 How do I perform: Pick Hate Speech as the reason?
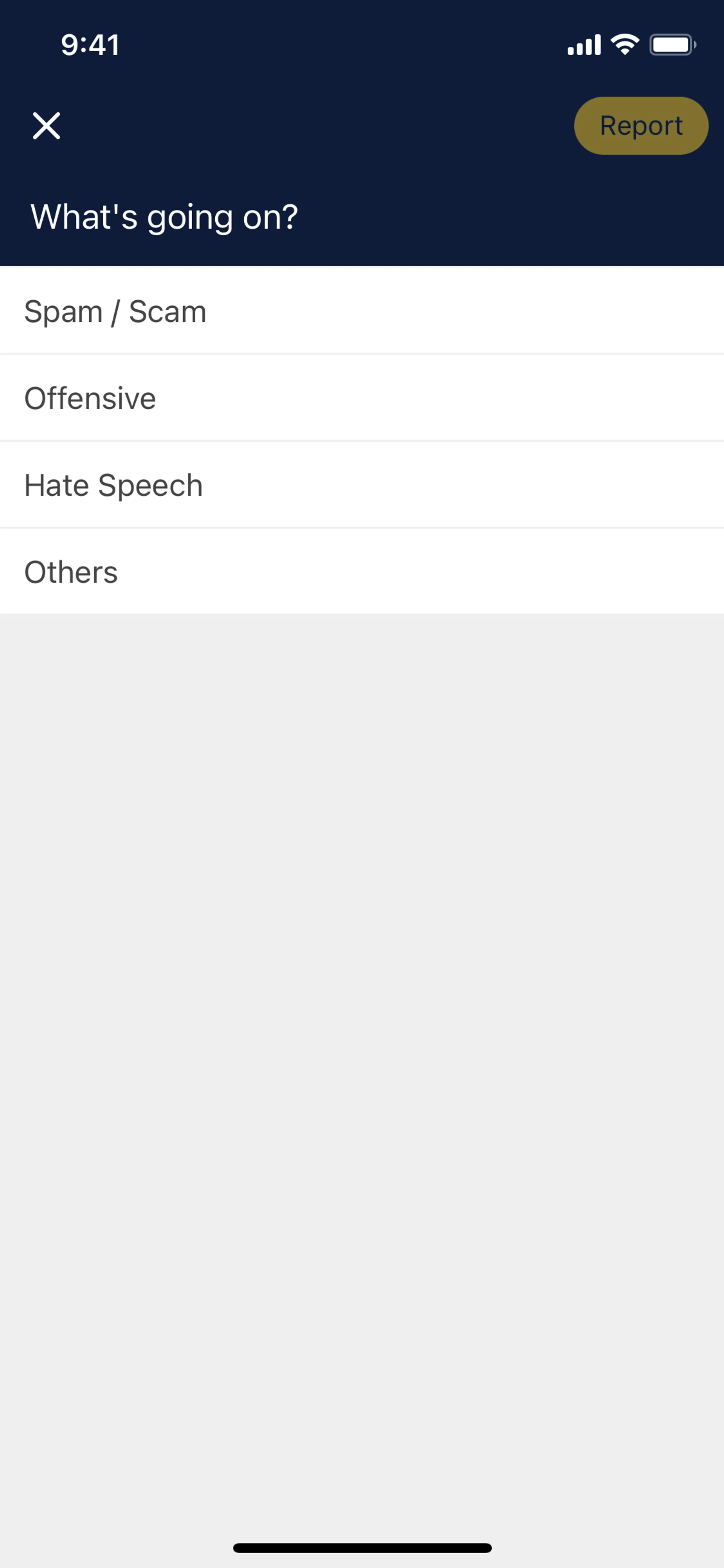pos(113,486)
